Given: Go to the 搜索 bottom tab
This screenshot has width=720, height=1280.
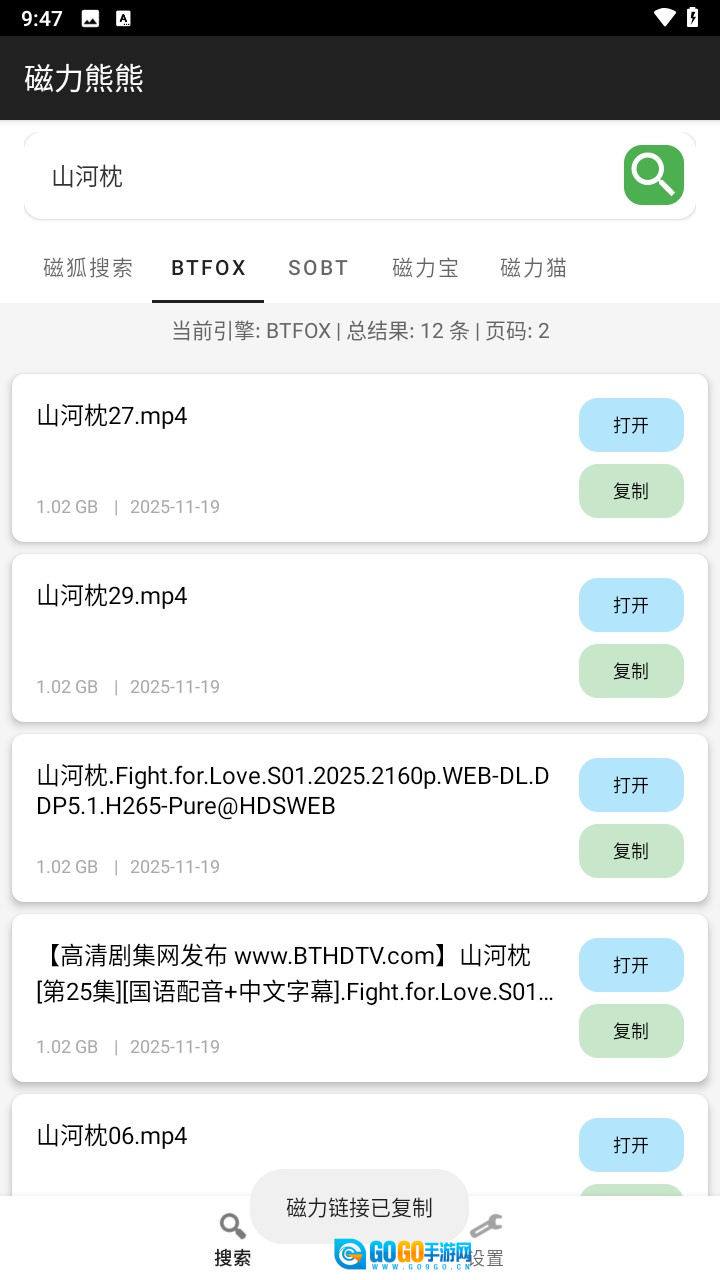Looking at the screenshot, I should [x=232, y=1240].
